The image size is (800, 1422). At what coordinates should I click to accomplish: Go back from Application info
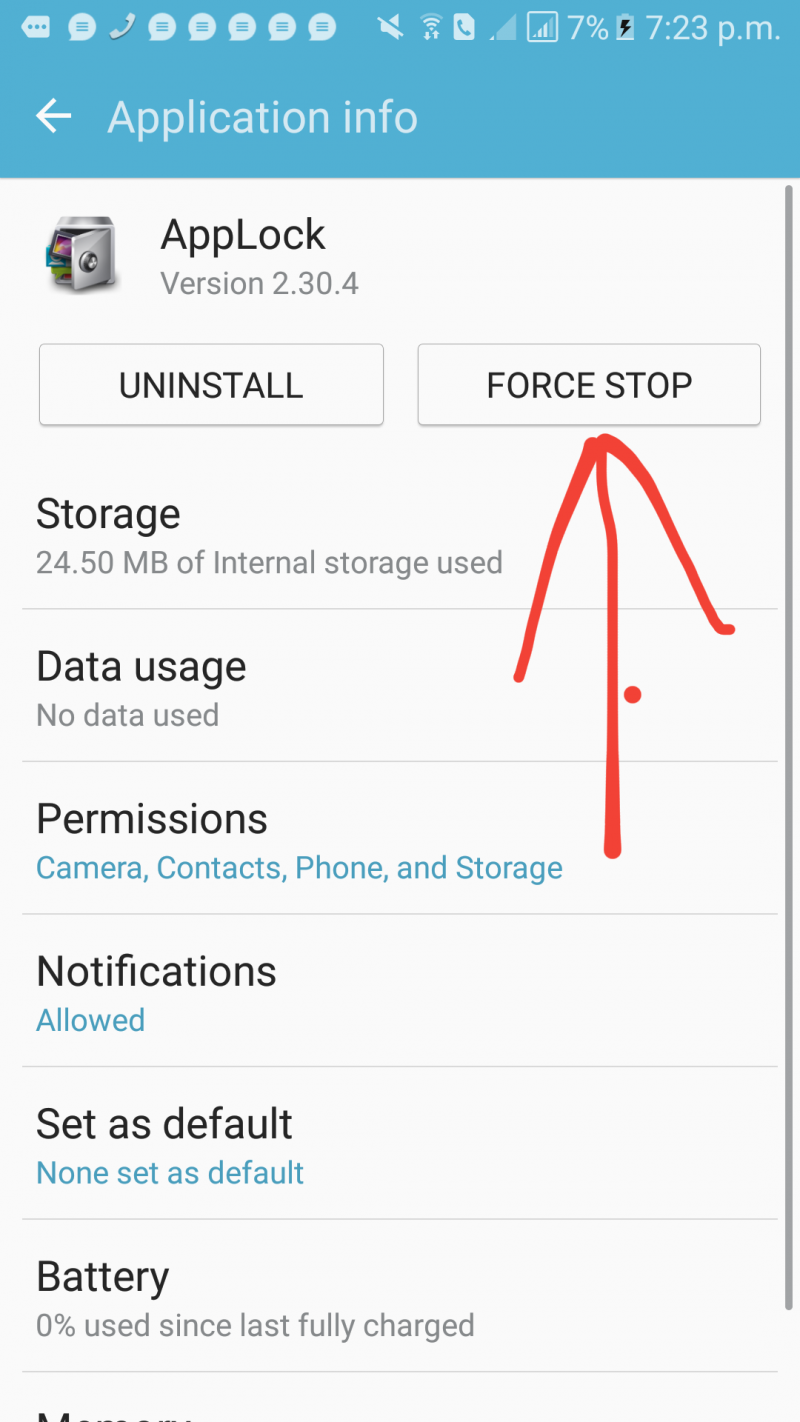tap(54, 117)
